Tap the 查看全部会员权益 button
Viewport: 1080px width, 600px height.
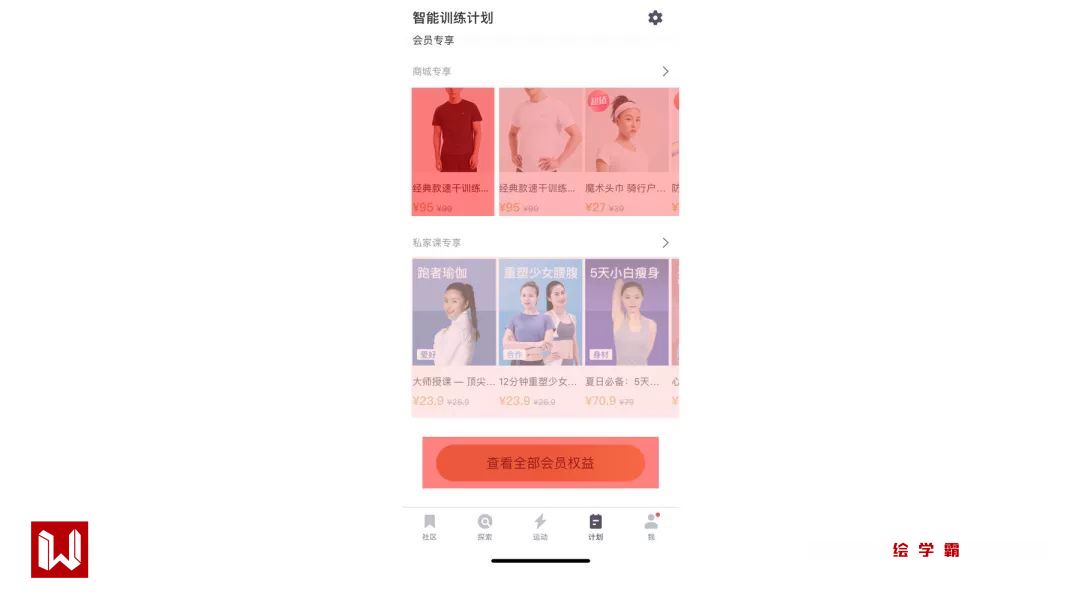click(540, 463)
